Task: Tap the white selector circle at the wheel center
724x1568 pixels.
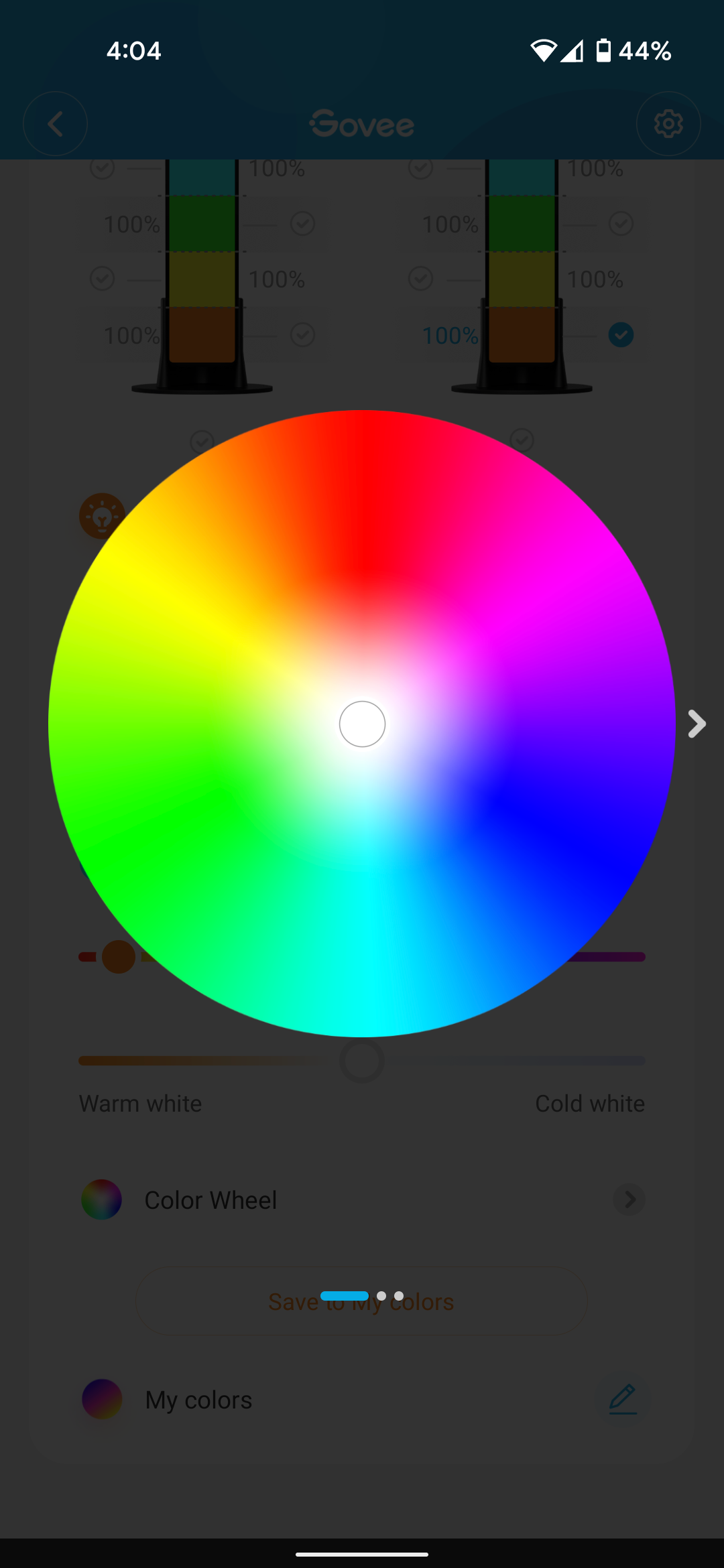Action: pos(362,724)
